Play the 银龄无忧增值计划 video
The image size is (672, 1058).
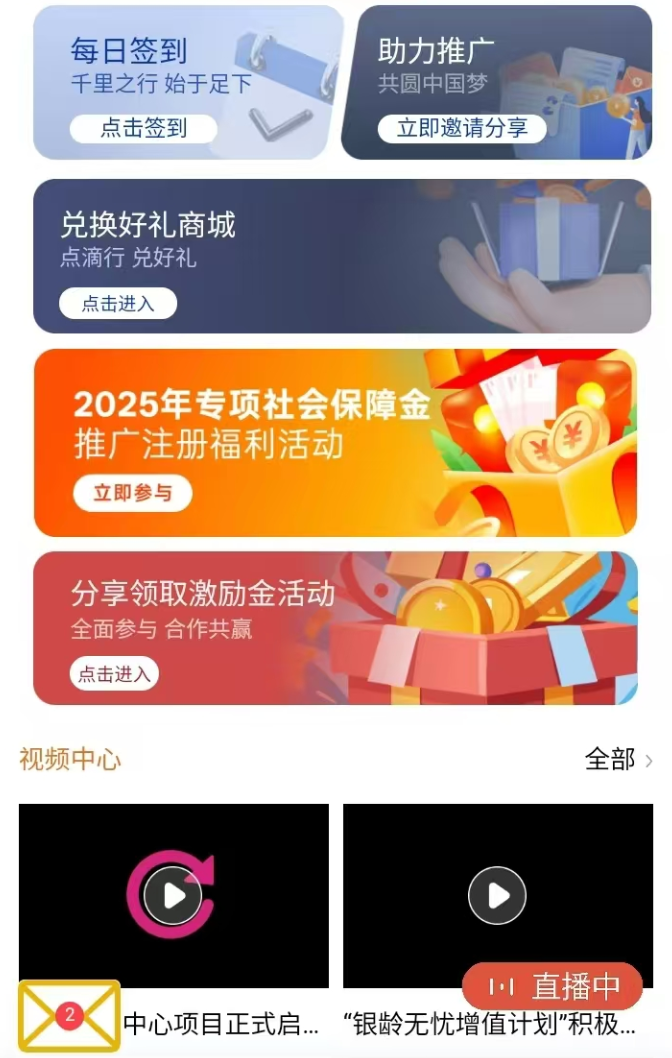[497, 895]
